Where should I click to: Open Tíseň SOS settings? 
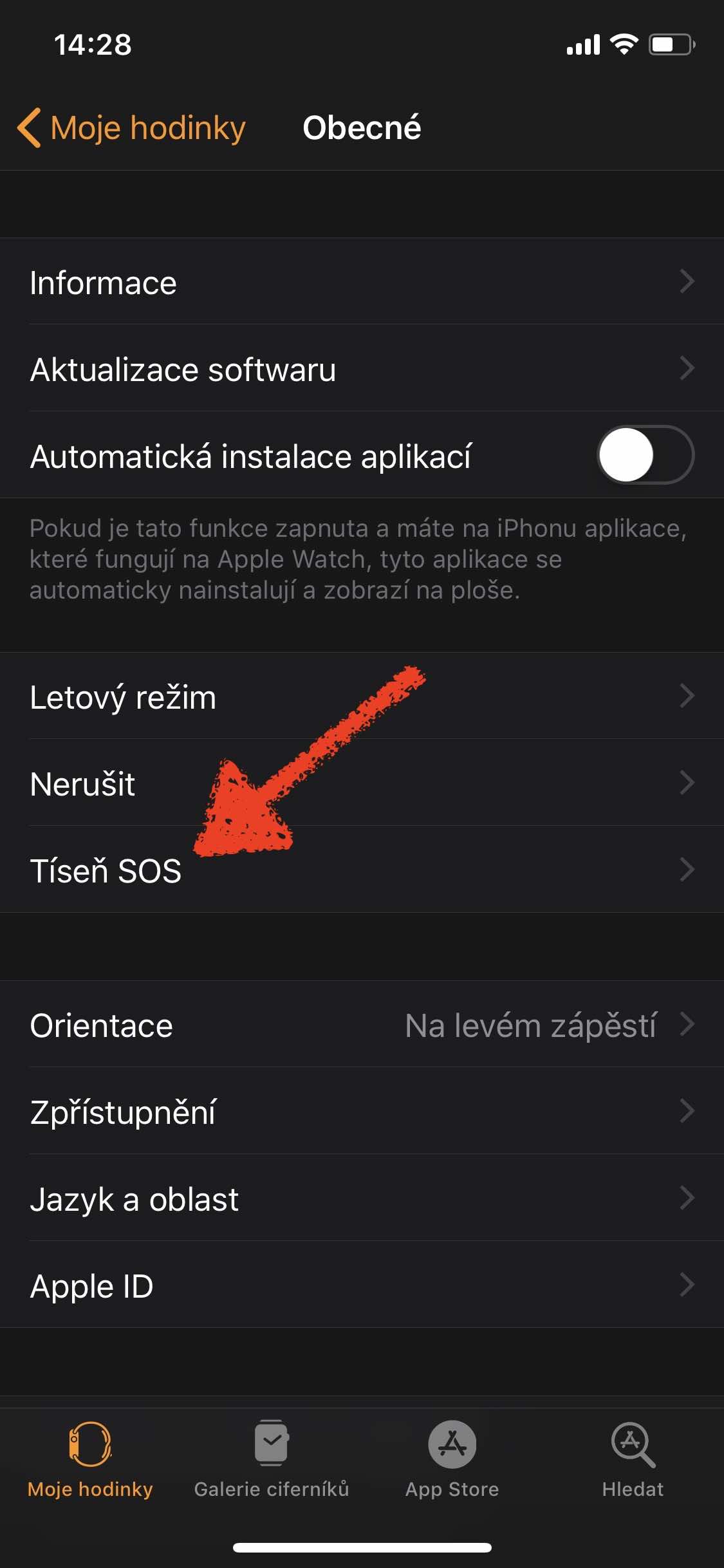click(x=362, y=870)
